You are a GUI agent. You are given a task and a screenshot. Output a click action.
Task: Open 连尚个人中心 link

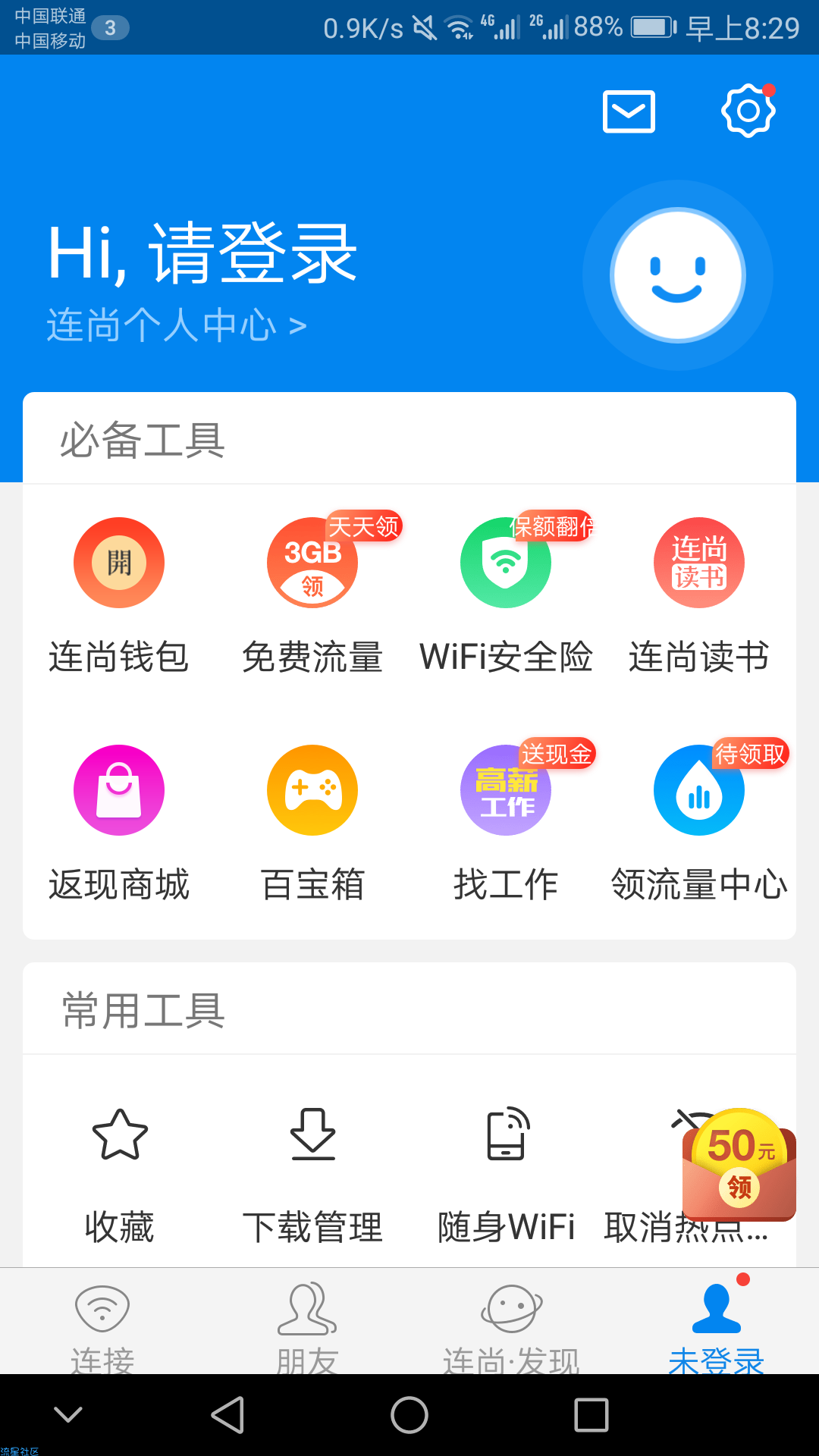pyautogui.click(x=177, y=325)
